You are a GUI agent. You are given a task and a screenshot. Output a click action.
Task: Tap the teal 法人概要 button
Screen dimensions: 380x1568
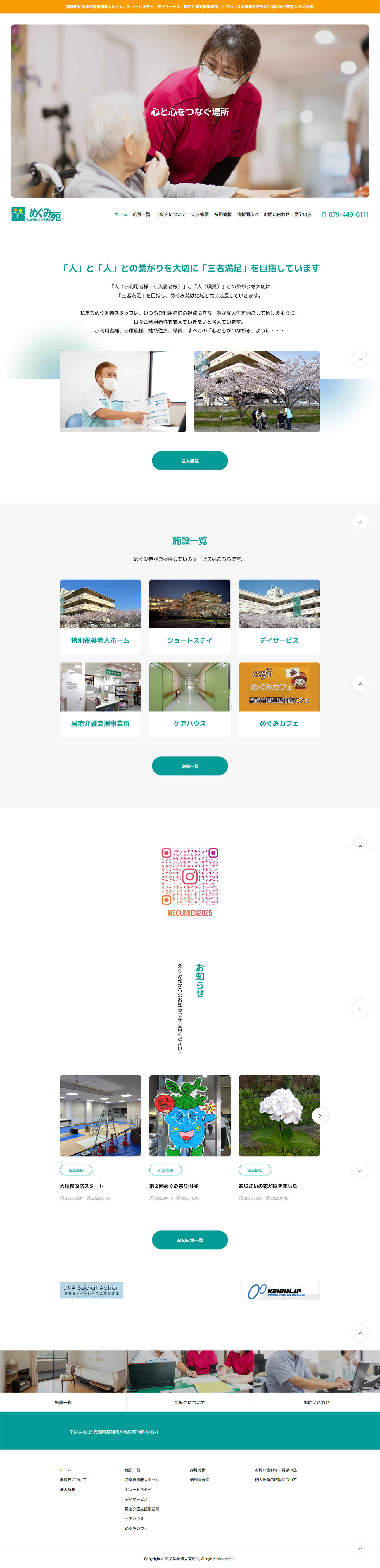[x=190, y=461]
